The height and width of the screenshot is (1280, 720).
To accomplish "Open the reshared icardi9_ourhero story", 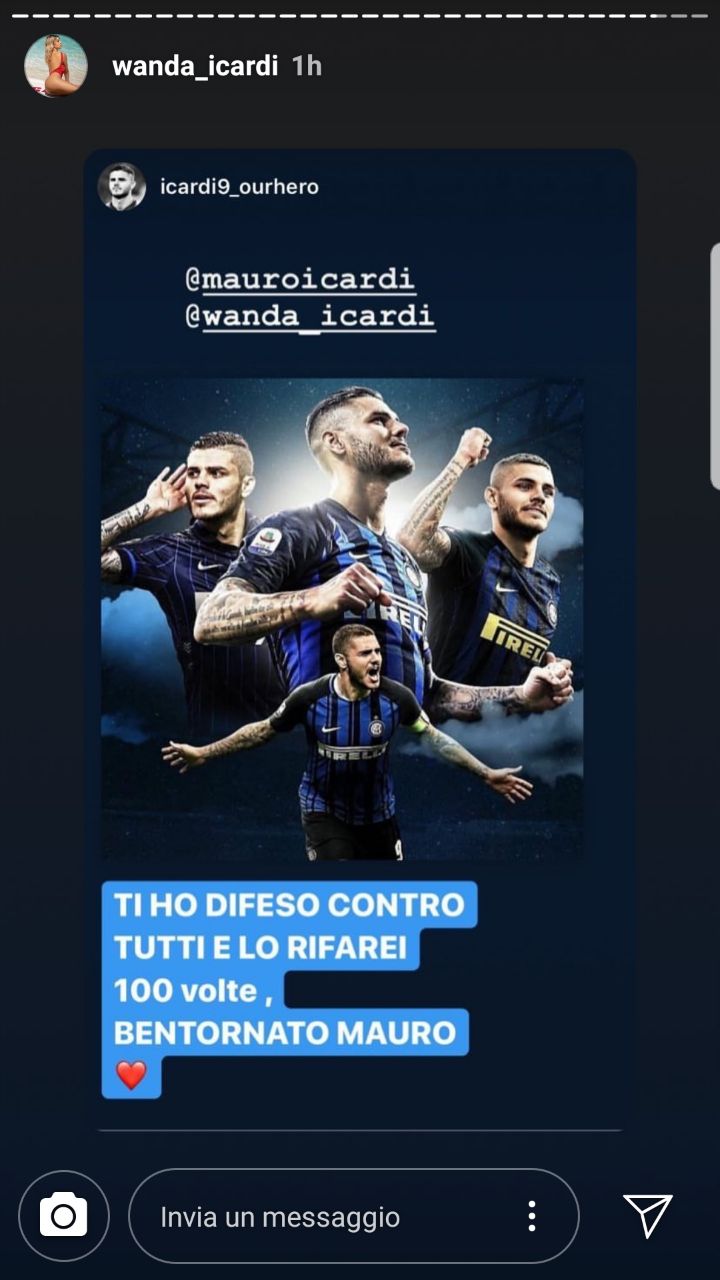I will [x=238, y=187].
